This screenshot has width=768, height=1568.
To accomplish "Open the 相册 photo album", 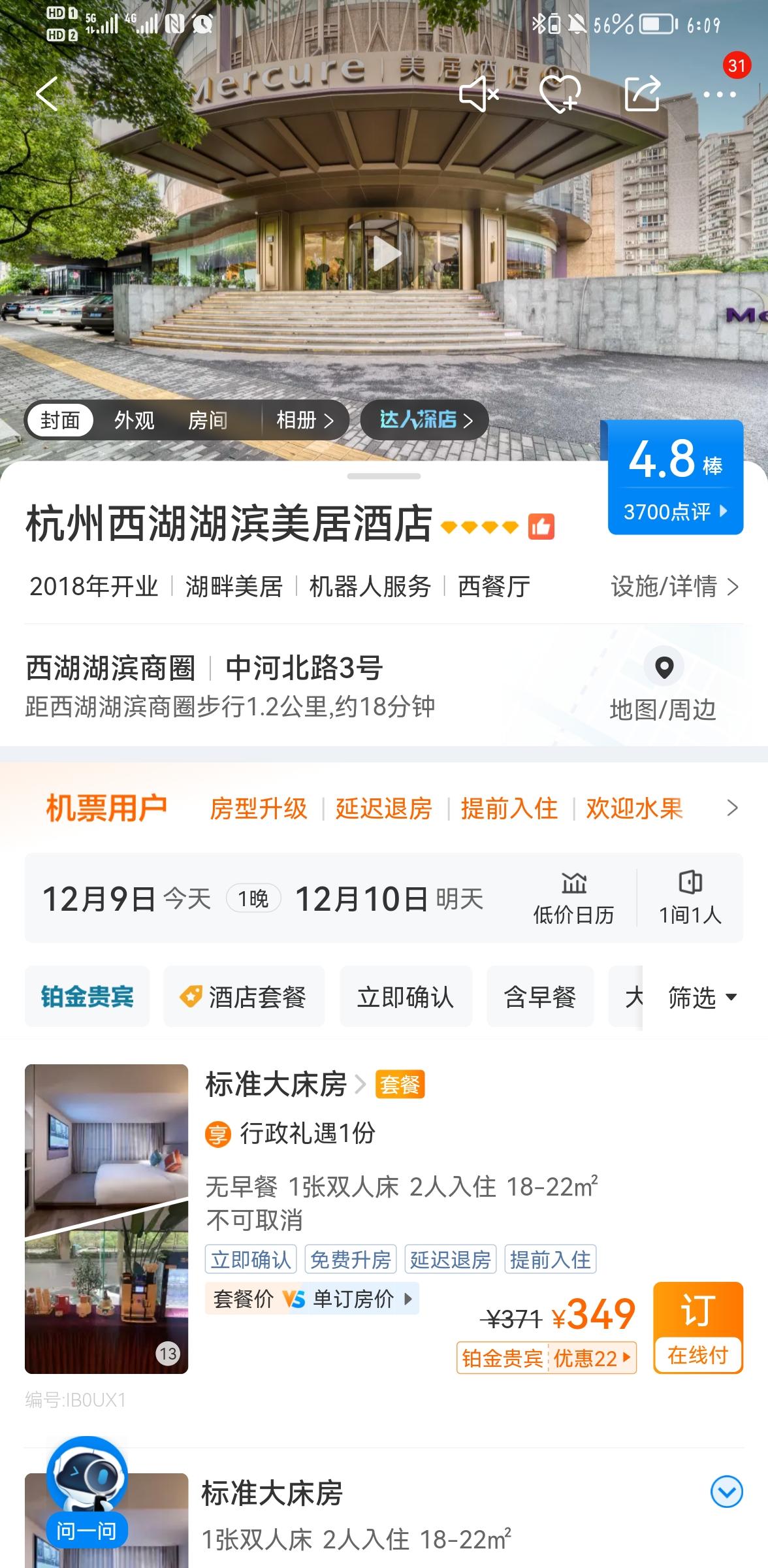I will point(304,420).
